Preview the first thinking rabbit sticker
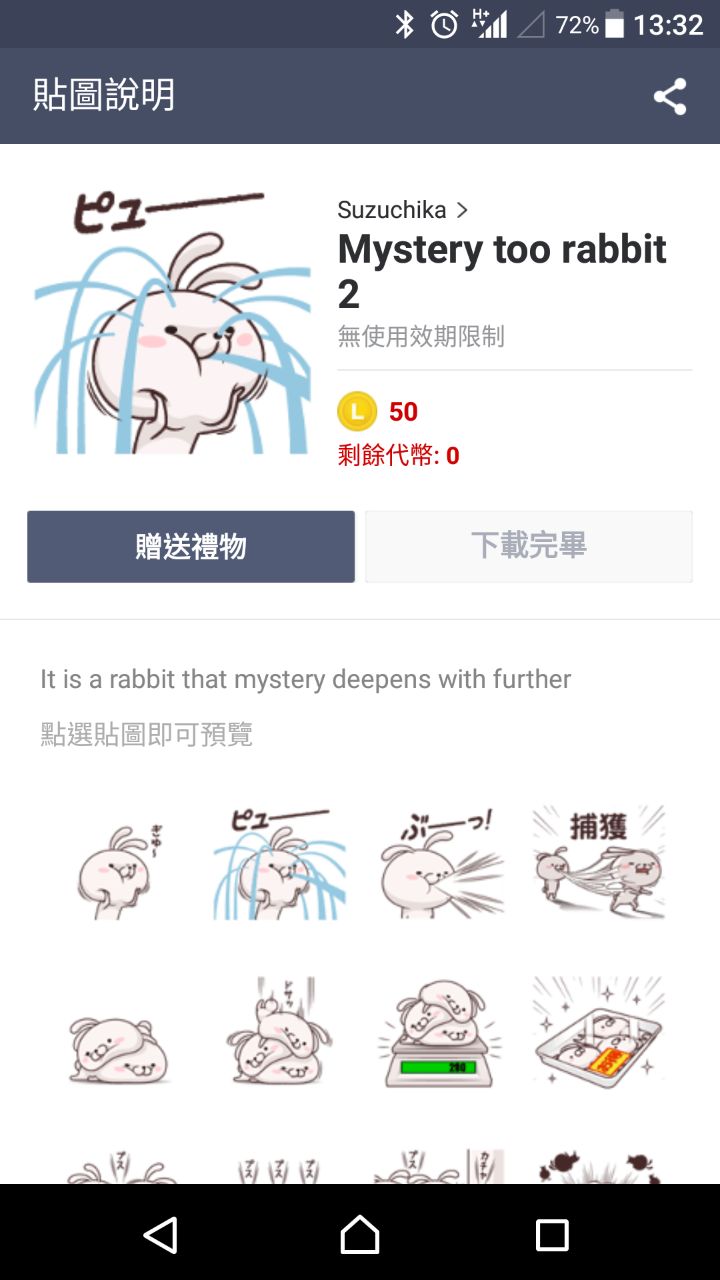720x1280 pixels. coord(119,865)
